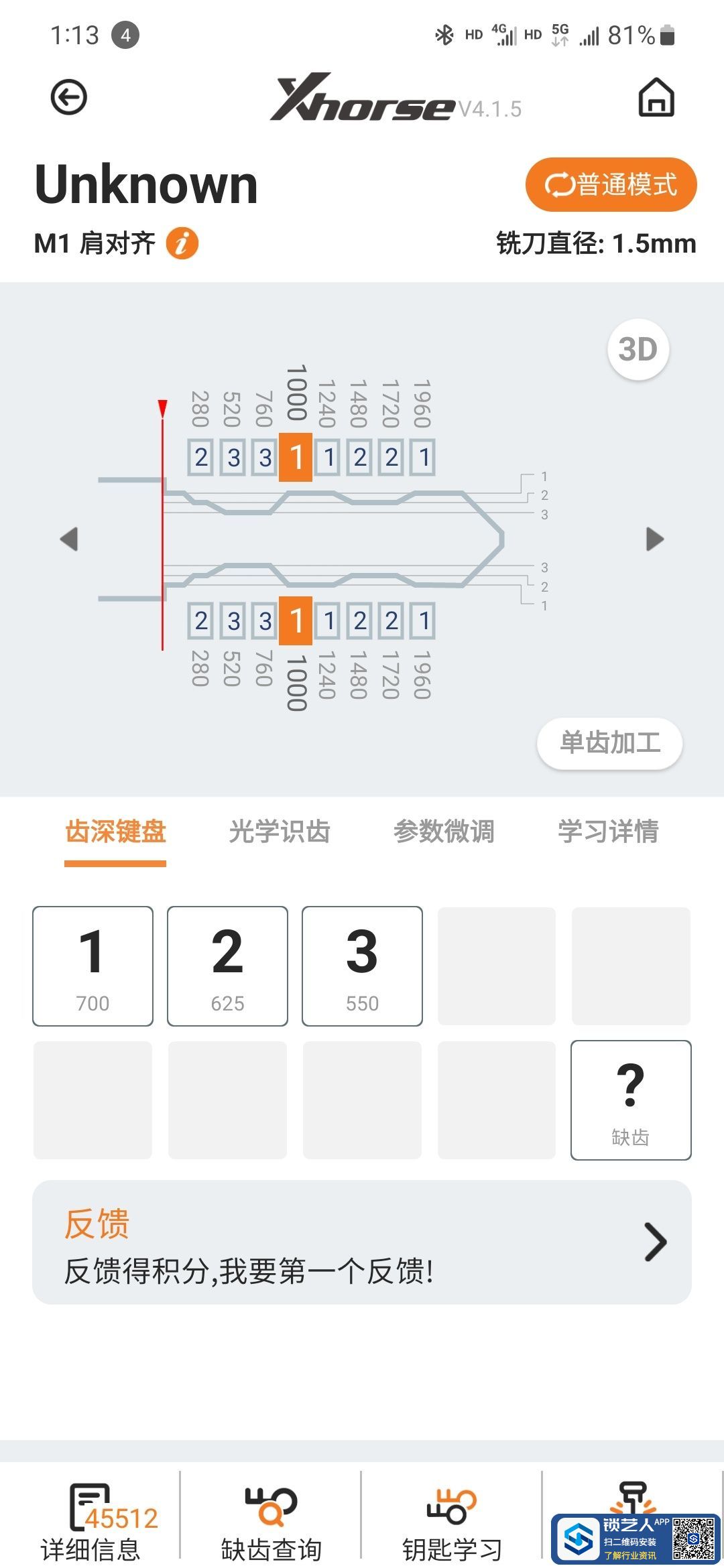Move to next tooth with right arrow
The image size is (724, 1568).
[x=654, y=539]
